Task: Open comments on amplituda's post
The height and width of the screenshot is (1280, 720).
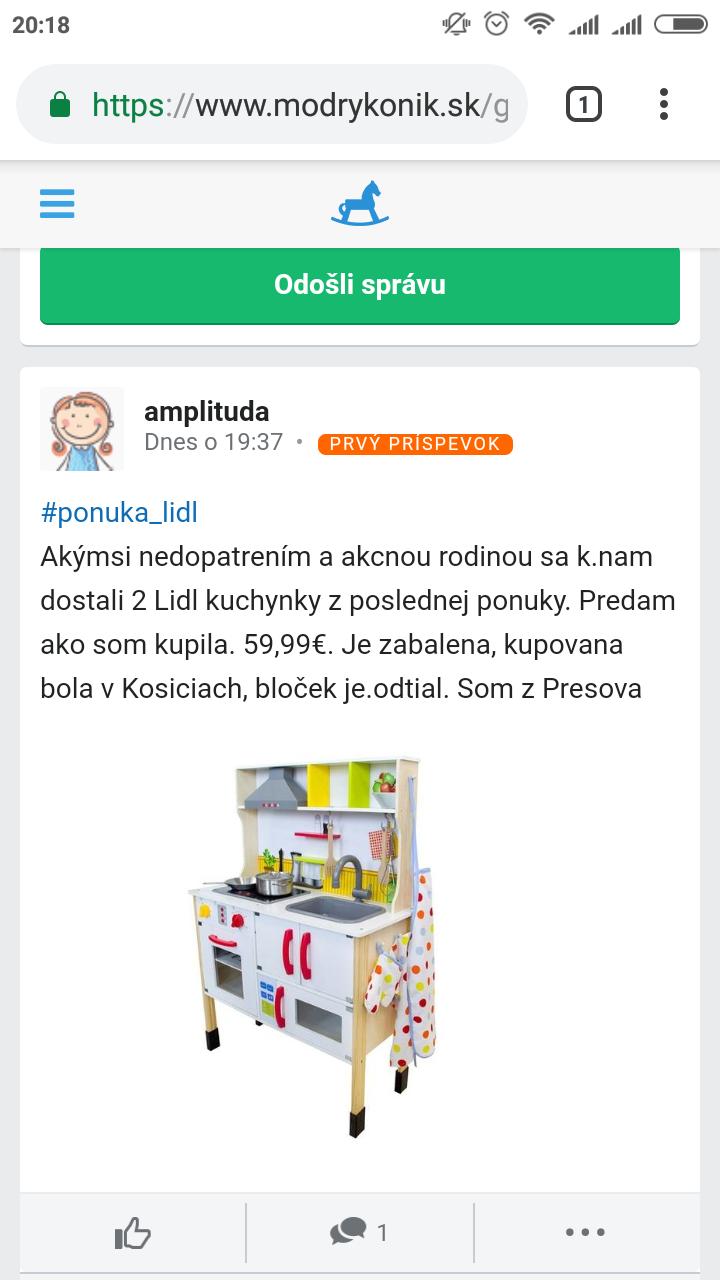Action: [x=359, y=1232]
